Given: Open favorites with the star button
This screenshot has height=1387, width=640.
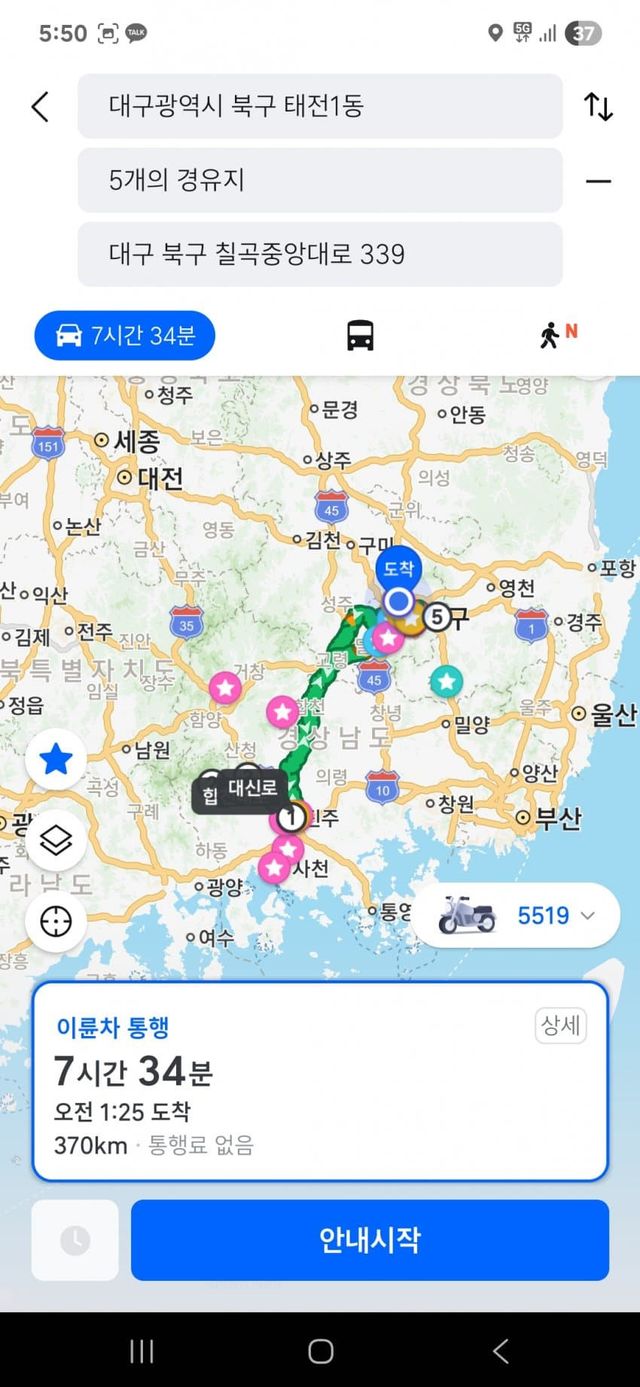Looking at the screenshot, I should point(56,760).
